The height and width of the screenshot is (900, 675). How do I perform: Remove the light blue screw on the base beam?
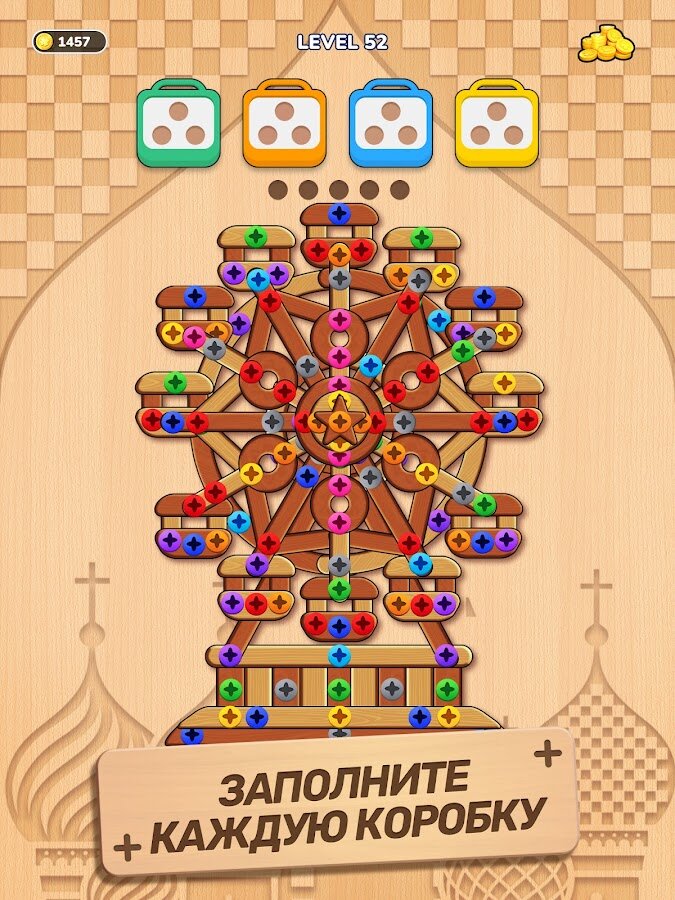coord(339,655)
